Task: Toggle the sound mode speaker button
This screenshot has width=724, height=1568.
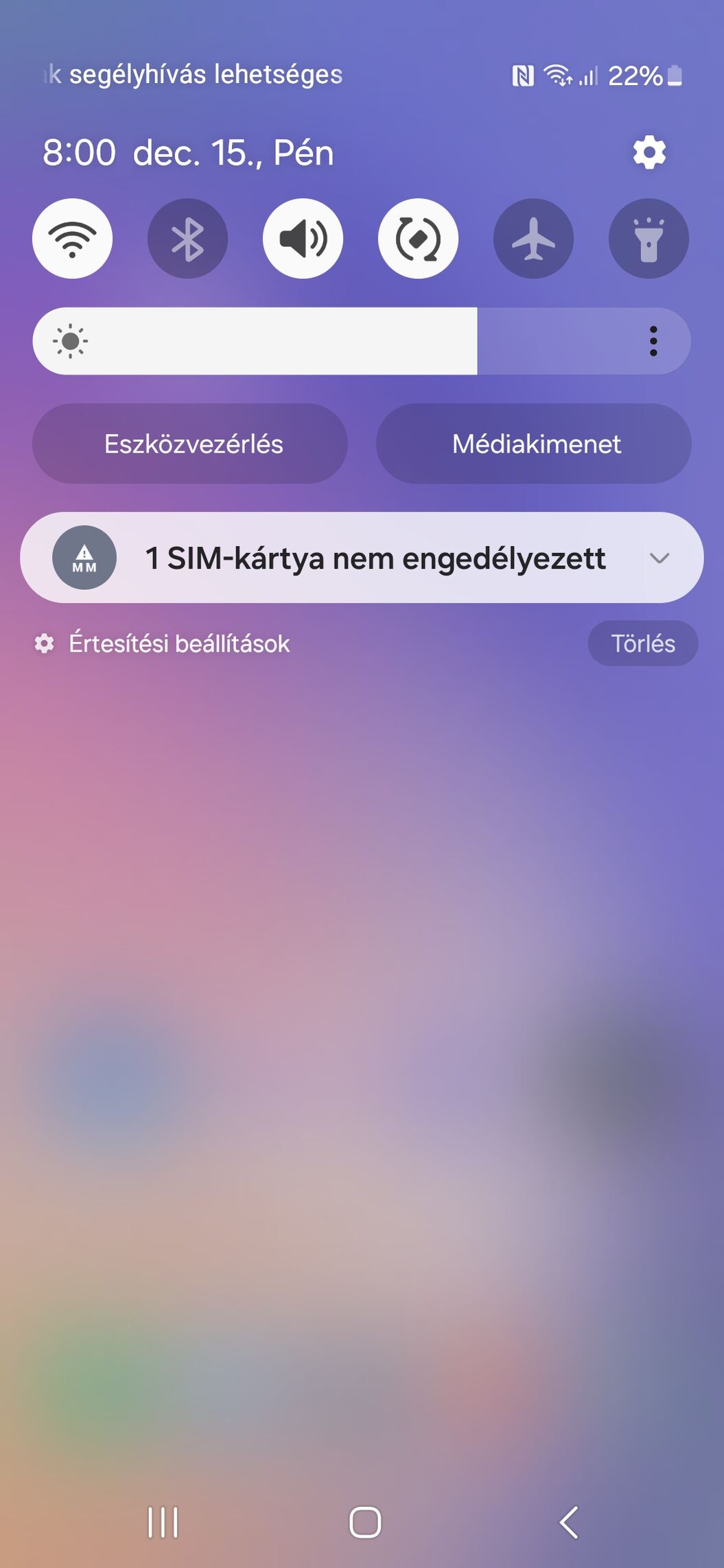Action: [x=303, y=239]
